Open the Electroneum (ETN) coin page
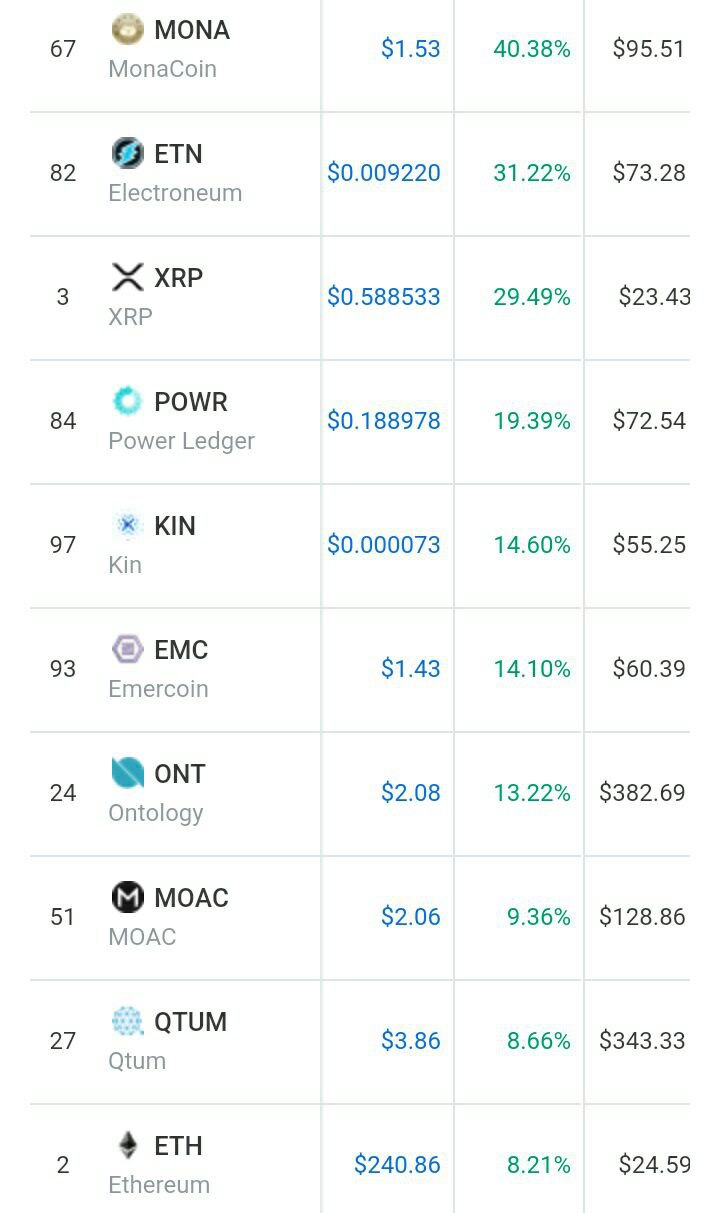Screen dimensions: 720x1213 [x=175, y=172]
